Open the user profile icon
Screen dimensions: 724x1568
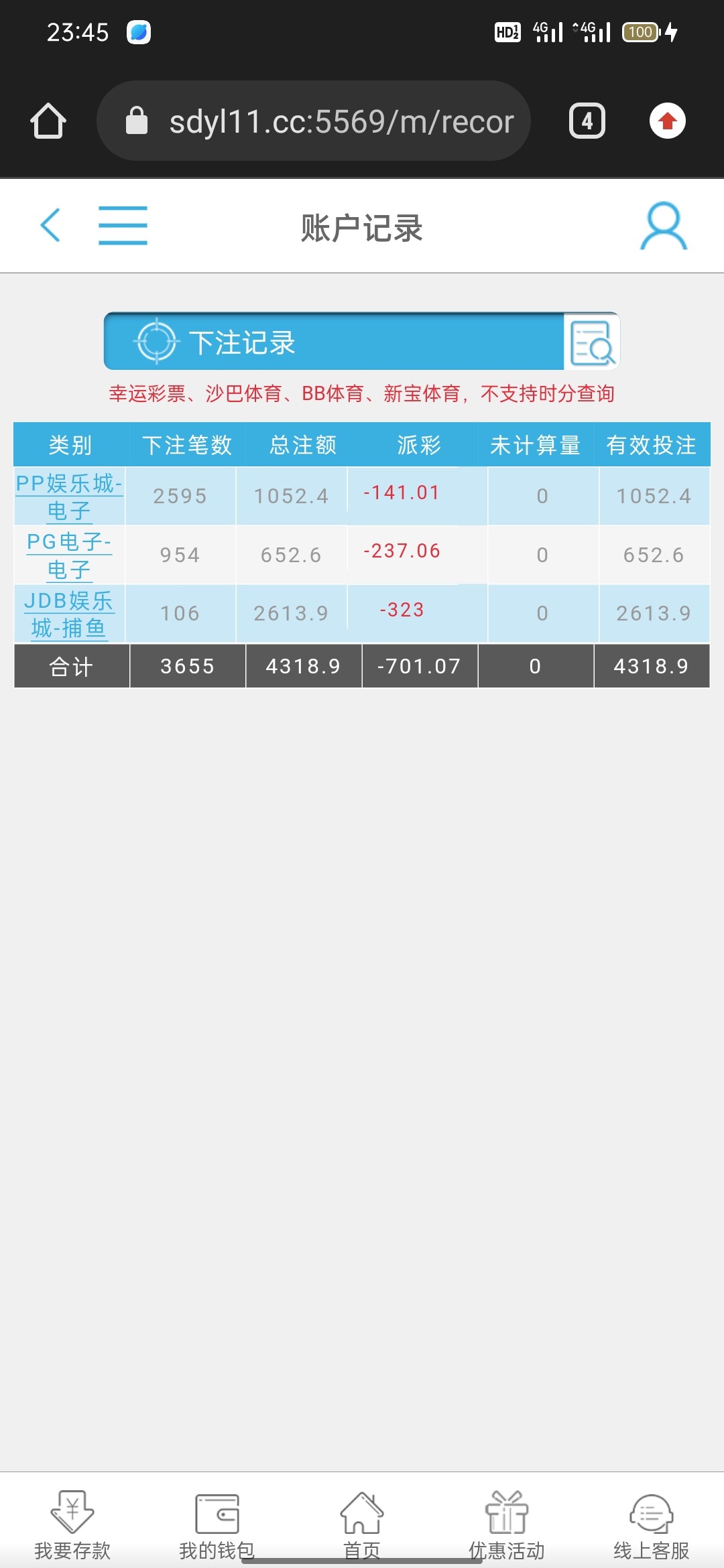point(663,226)
